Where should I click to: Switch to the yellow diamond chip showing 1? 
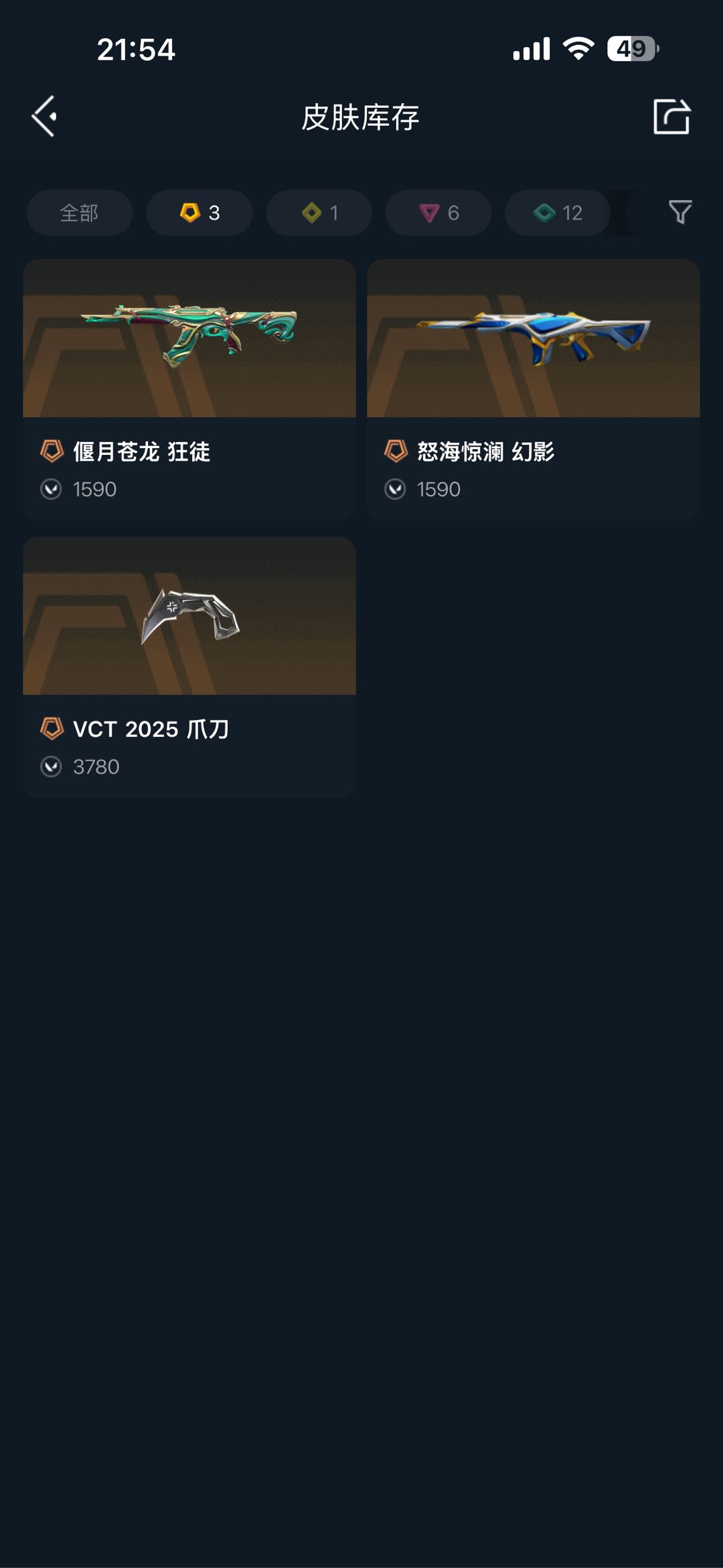(x=319, y=213)
